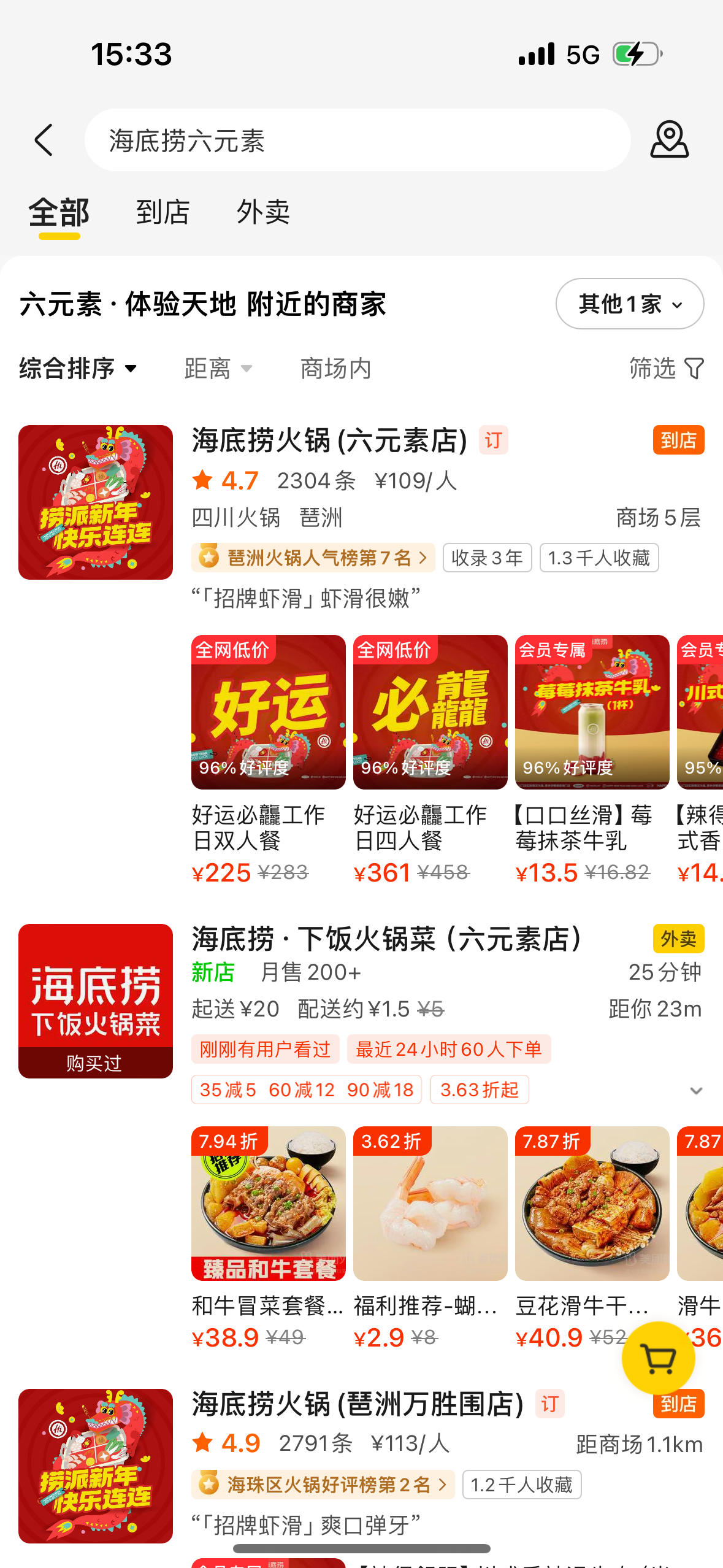This screenshot has height=1568, width=723.
Task: Filter by 商场内
Action: tap(335, 369)
